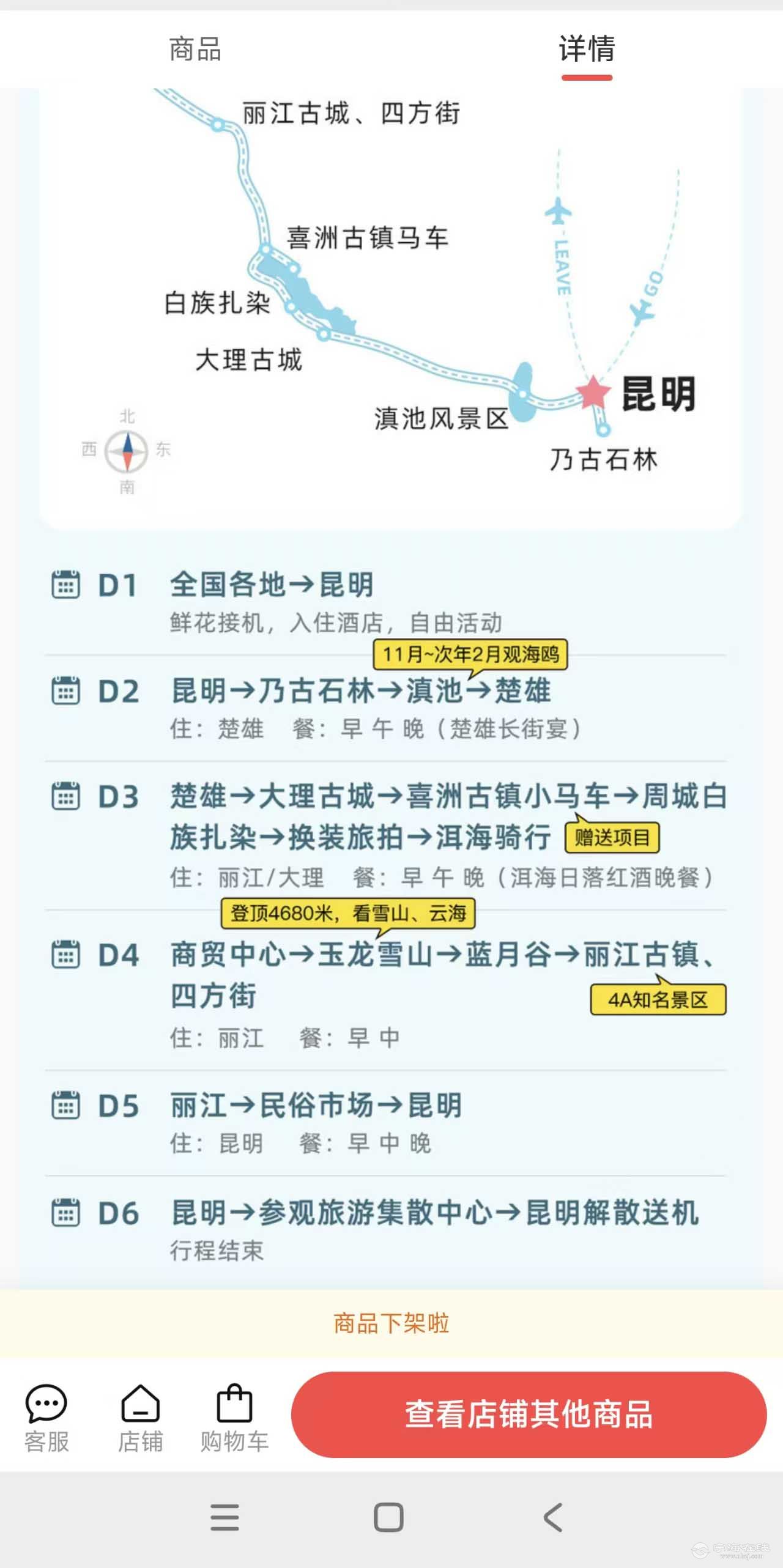Tap 查看店铺其他商品 button
Image resolution: width=783 pixels, height=1568 pixels.
tap(529, 1415)
